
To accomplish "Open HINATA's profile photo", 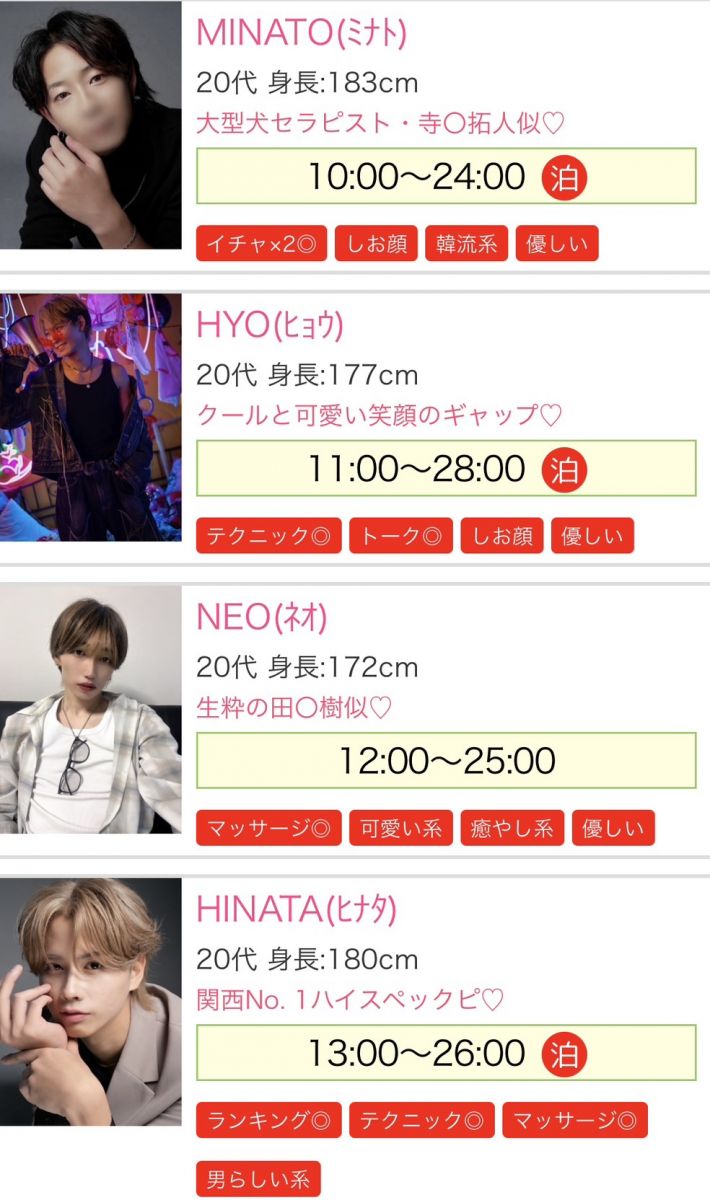I will 90,1001.
